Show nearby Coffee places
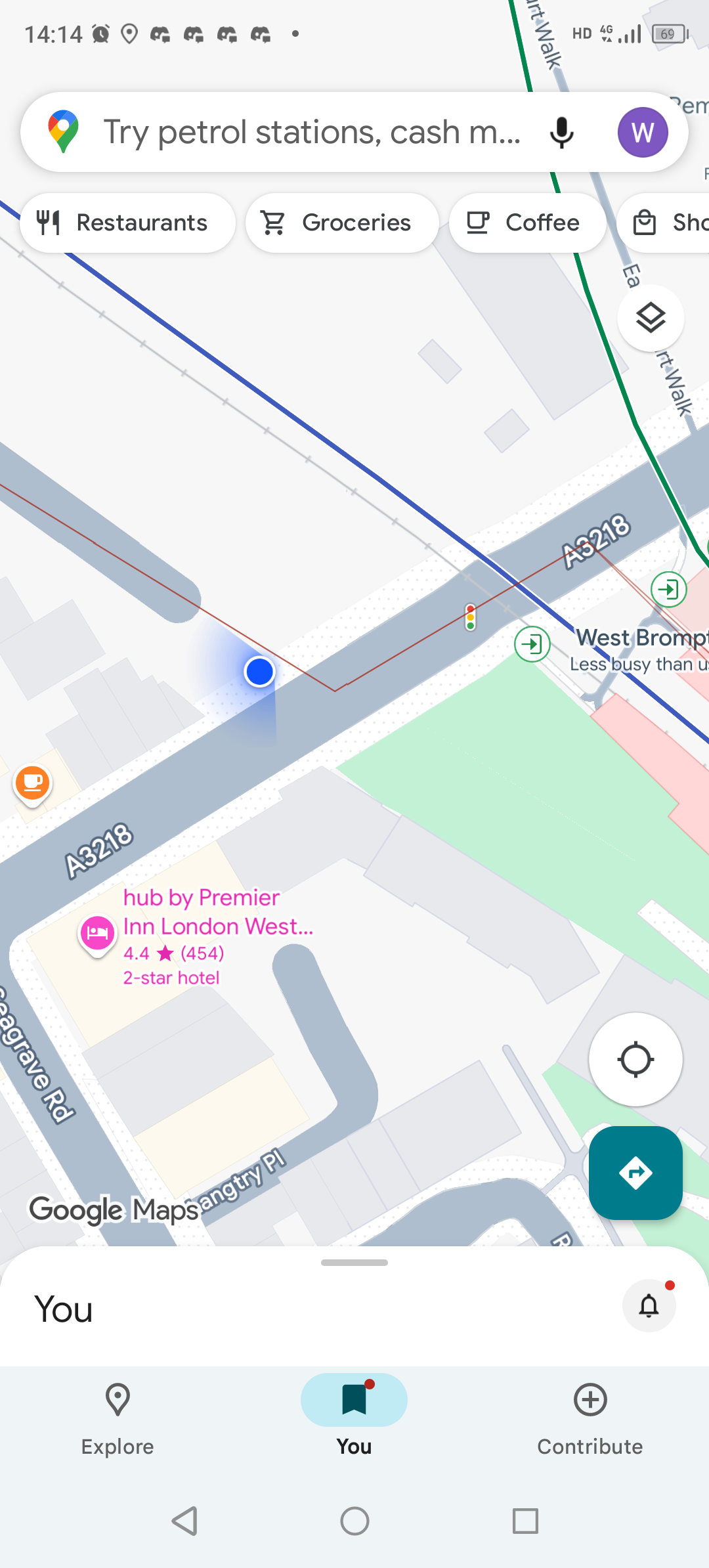This screenshot has width=709, height=1568. point(527,223)
